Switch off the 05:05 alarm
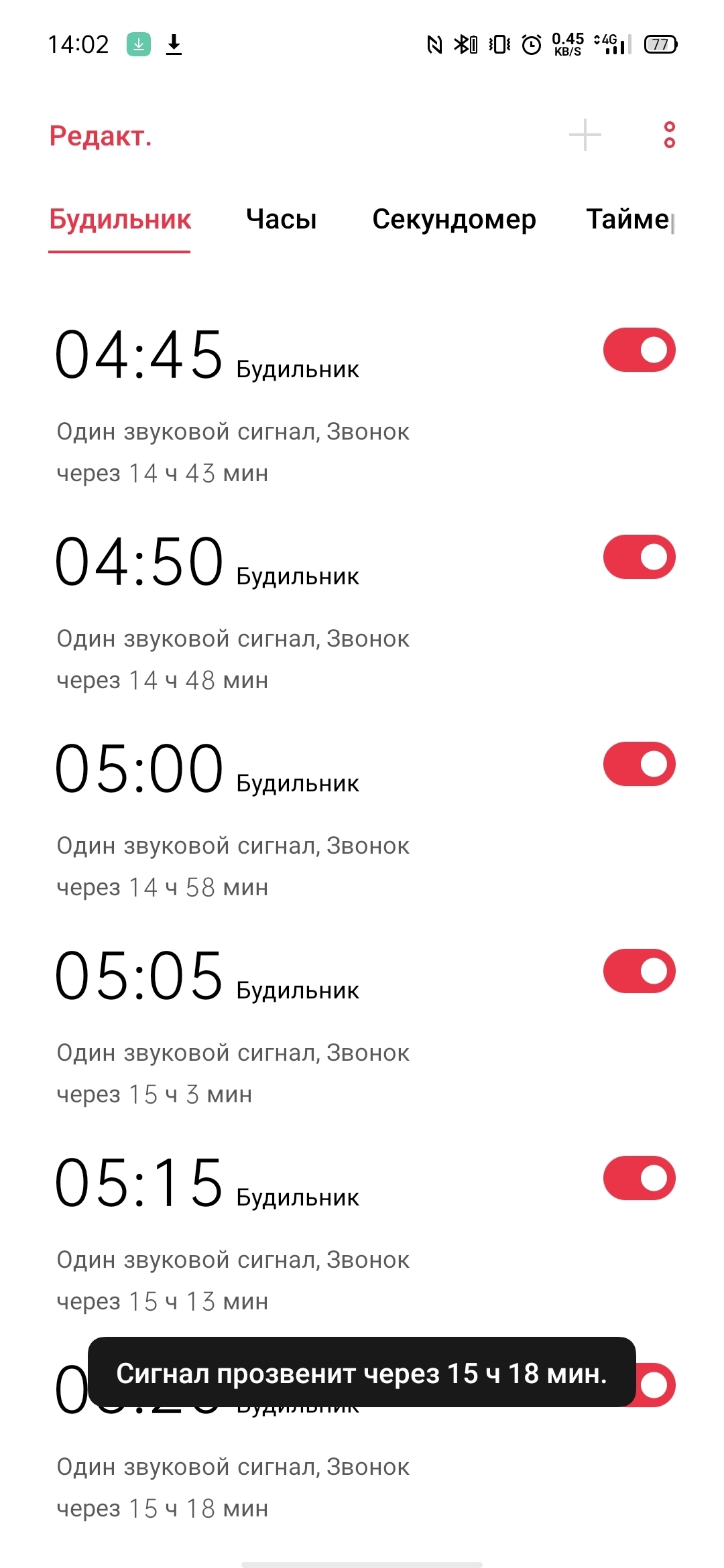 tap(639, 971)
